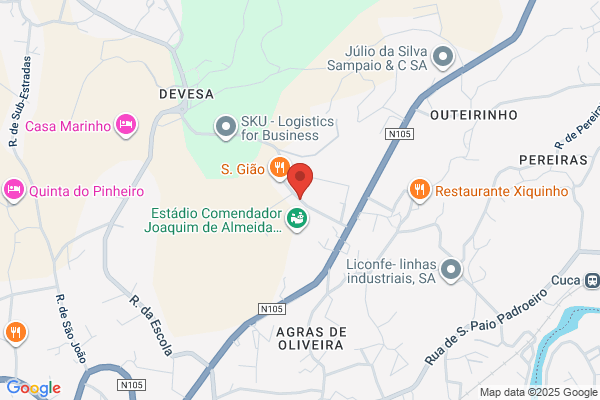600x400 pixels.
Task: Open the Casa Marinho hotel marker
Action: click(x=126, y=124)
